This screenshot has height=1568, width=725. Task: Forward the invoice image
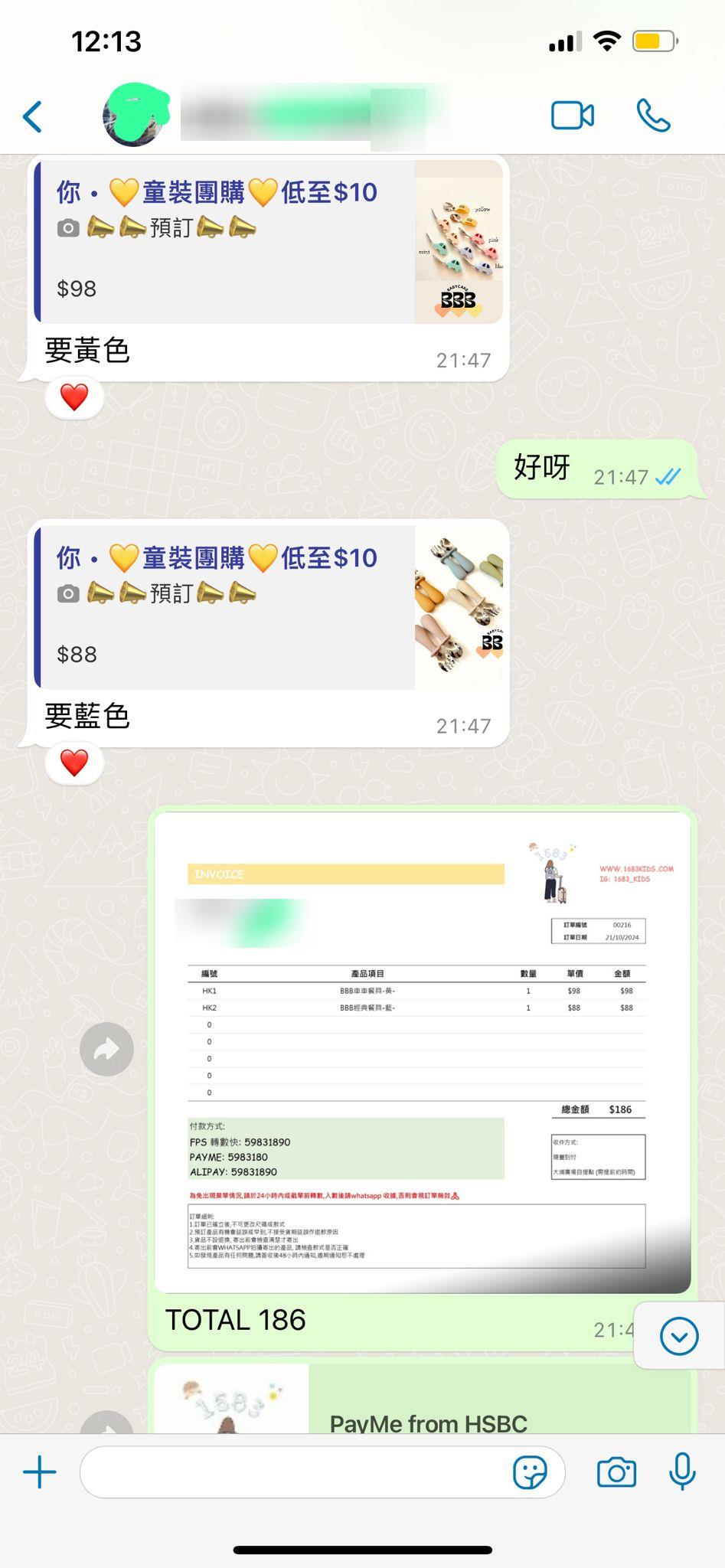tap(106, 1050)
